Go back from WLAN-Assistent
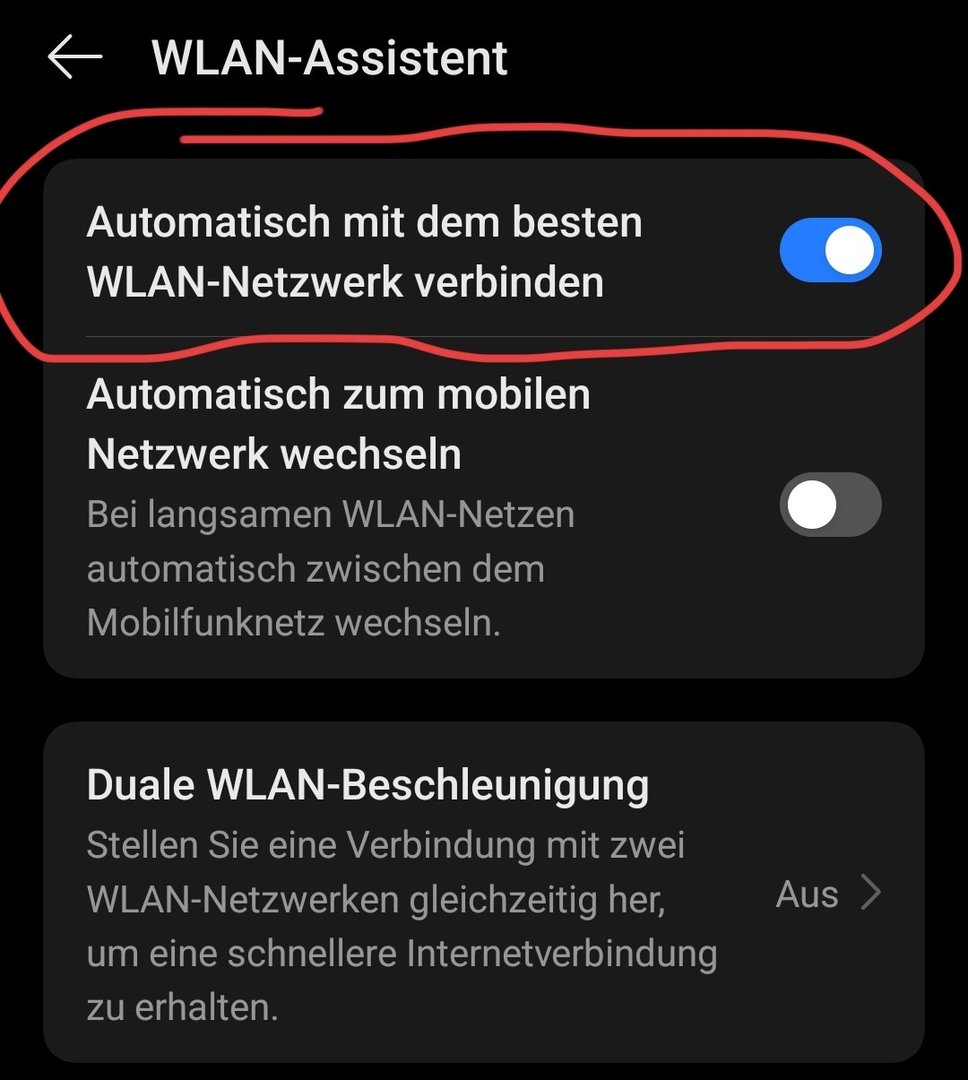 click(x=75, y=58)
